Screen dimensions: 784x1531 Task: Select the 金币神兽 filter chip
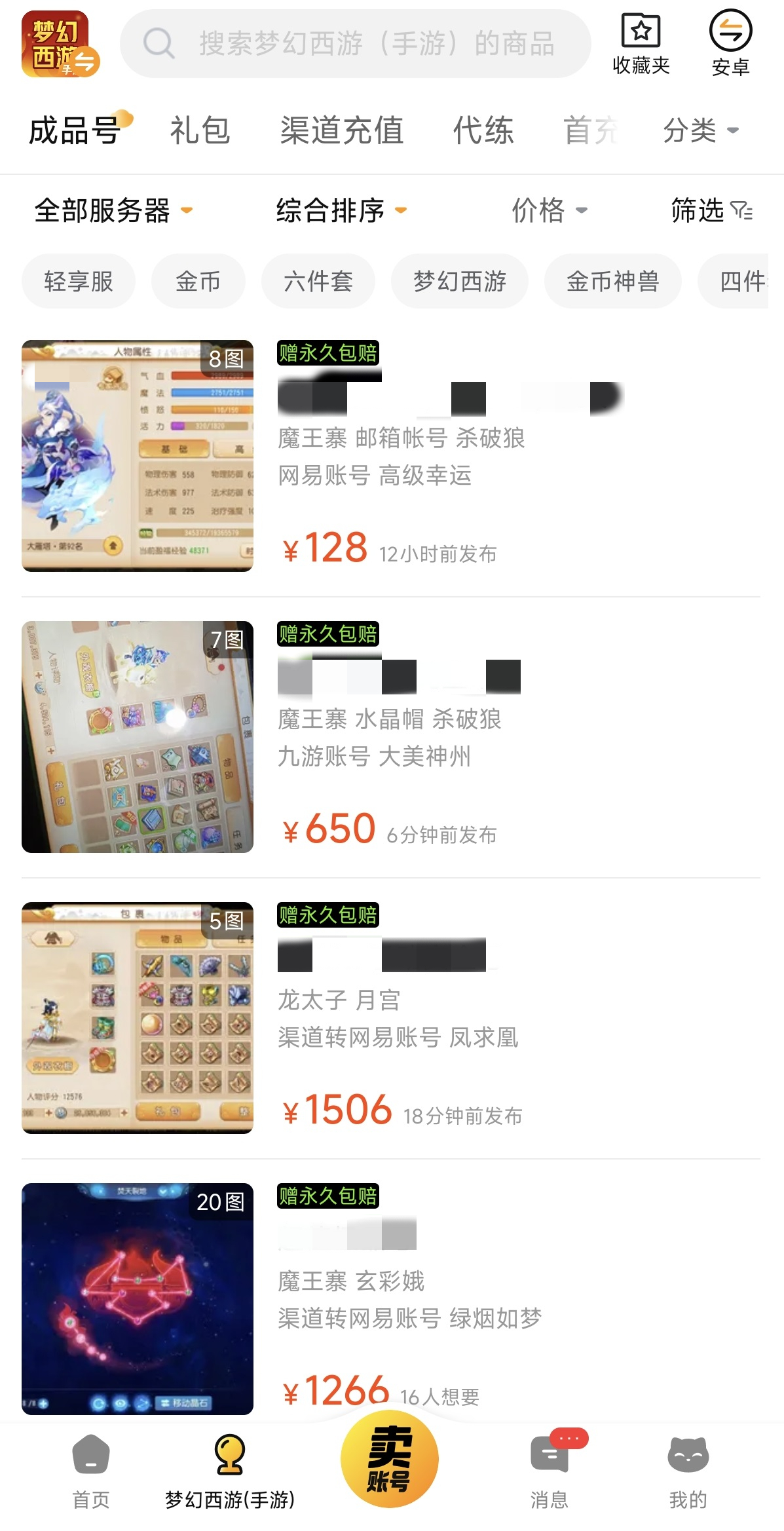click(612, 281)
